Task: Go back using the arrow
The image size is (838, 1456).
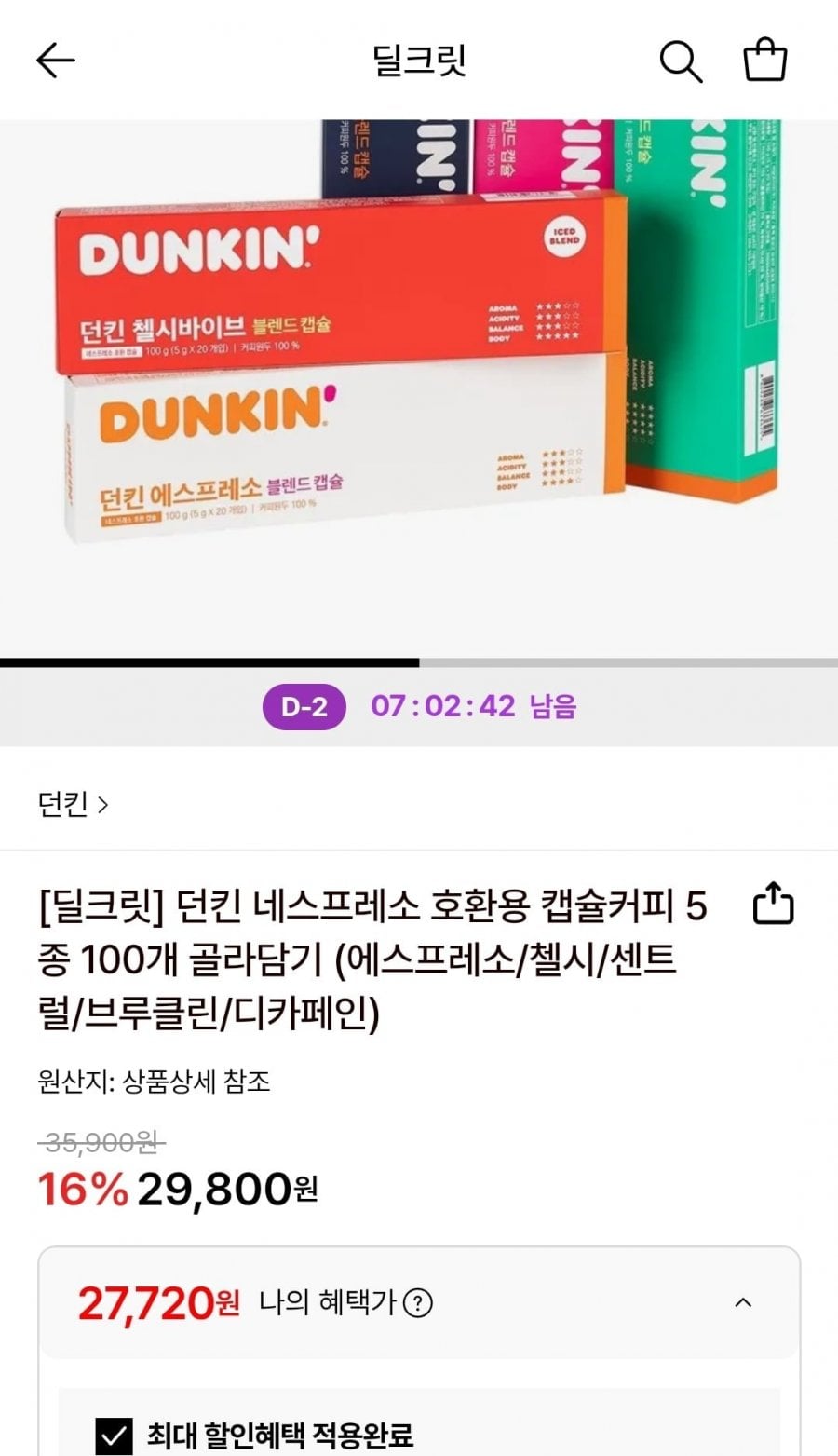Action: point(55,61)
